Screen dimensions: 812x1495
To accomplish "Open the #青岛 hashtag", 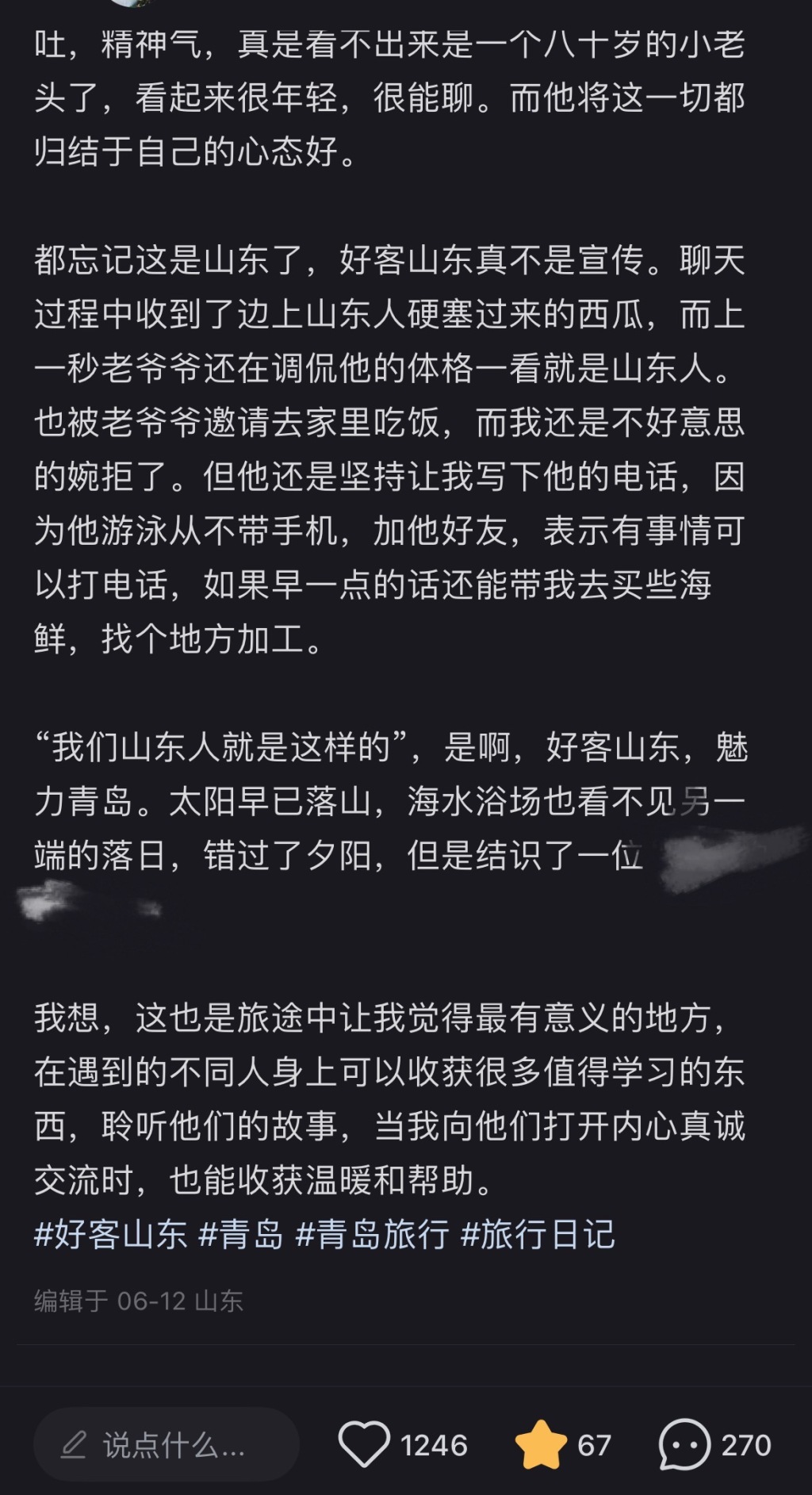I will coord(241,1235).
